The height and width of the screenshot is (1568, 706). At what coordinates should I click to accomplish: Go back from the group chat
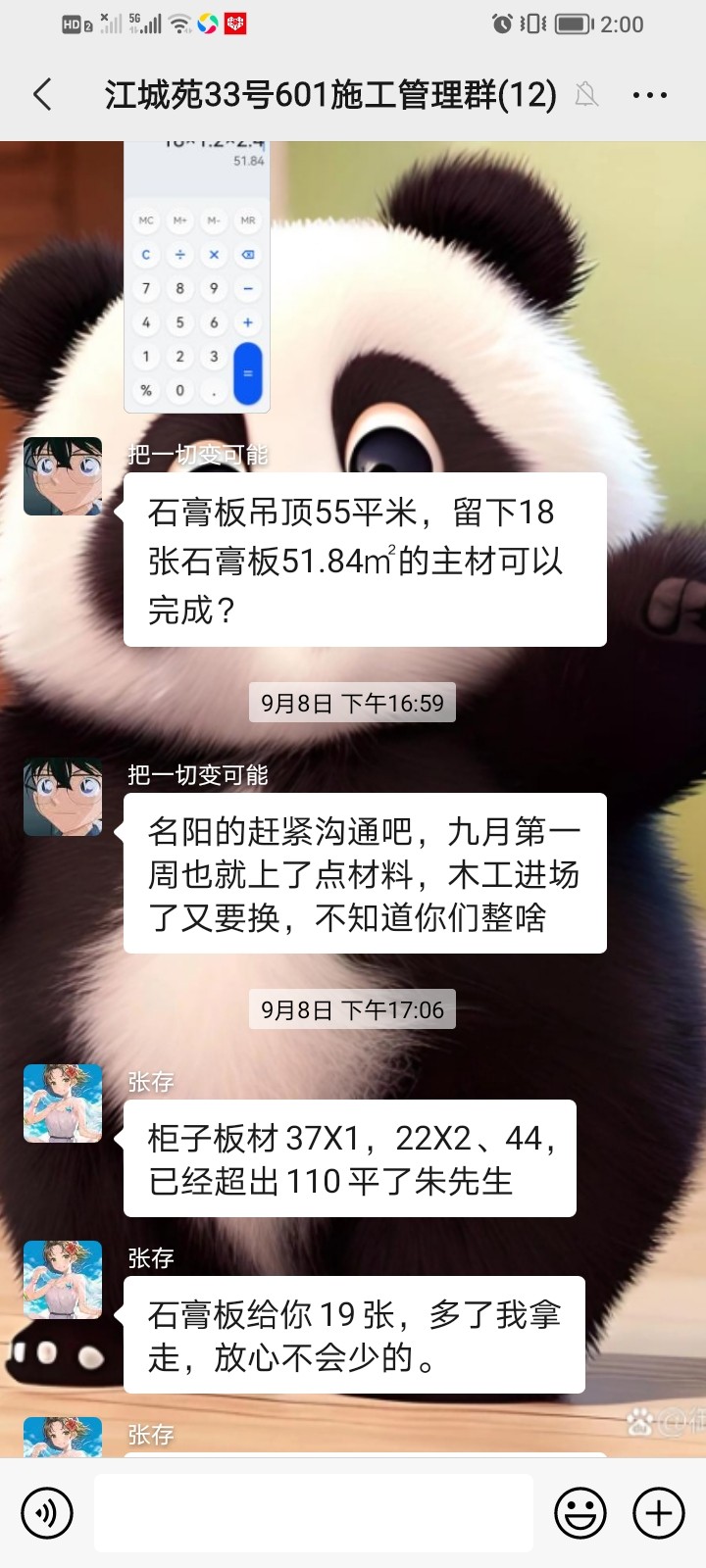[x=42, y=95]
